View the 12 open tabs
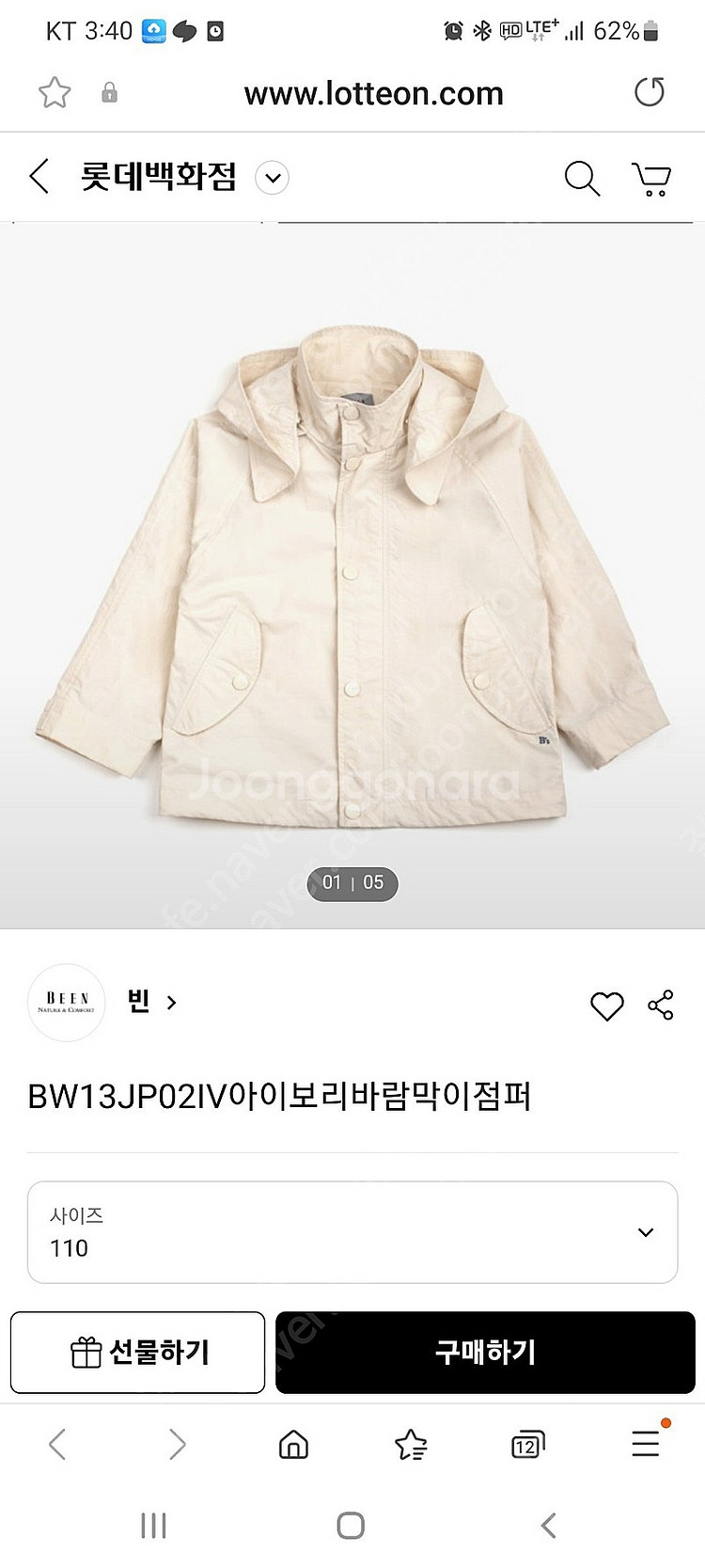The image size is (705, 1568). click(526, 1444)
